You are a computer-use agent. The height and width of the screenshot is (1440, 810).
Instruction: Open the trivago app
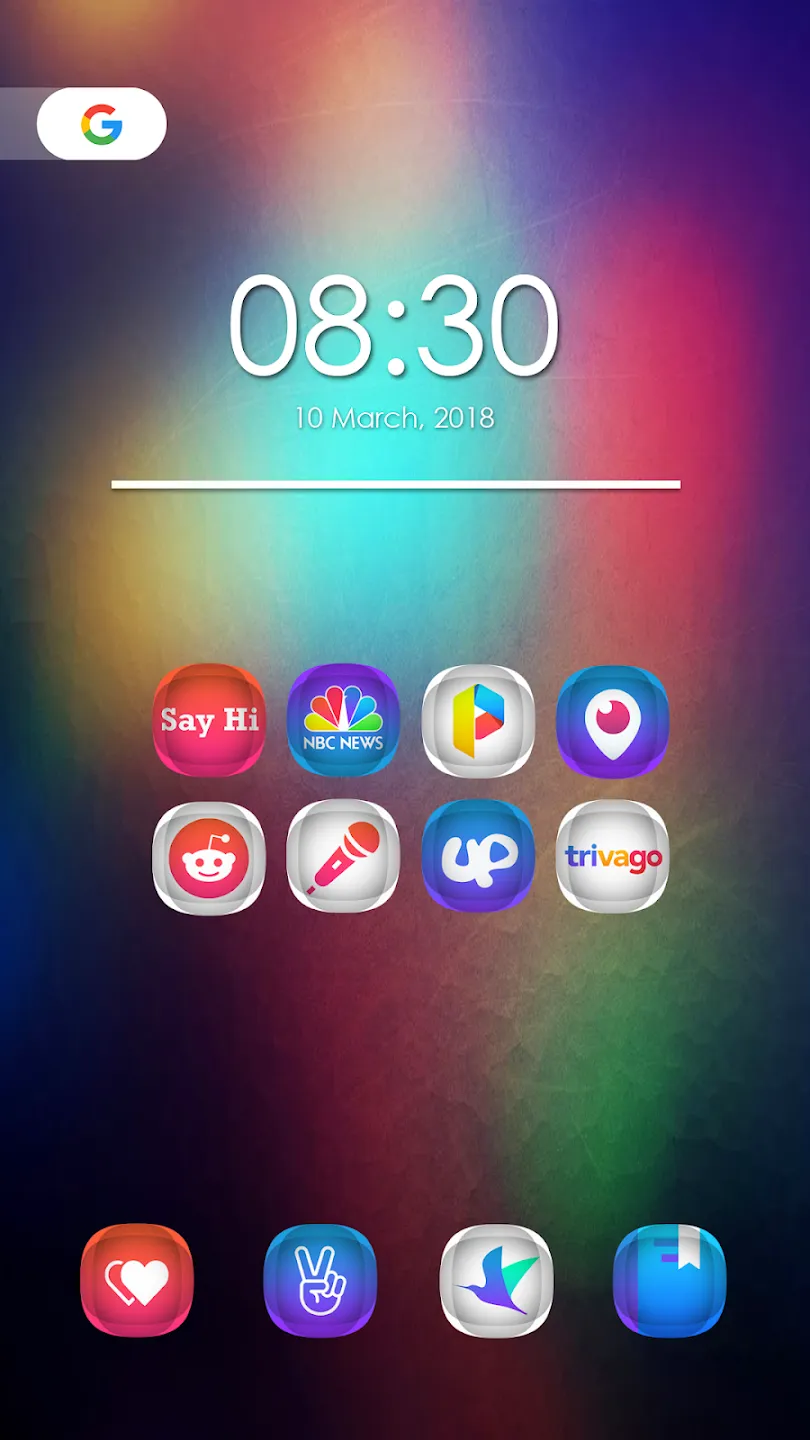click(612, 856)
